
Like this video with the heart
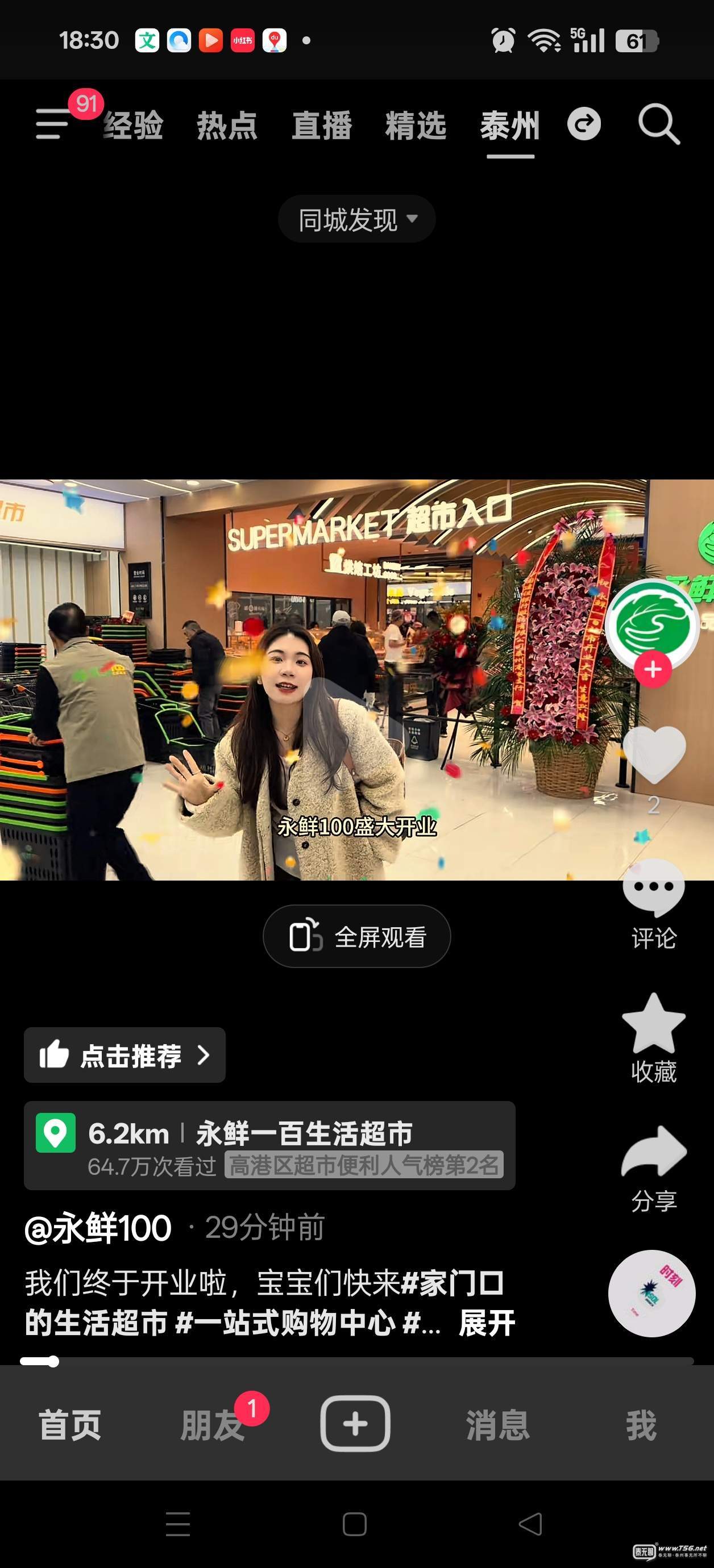click(653, 755)
